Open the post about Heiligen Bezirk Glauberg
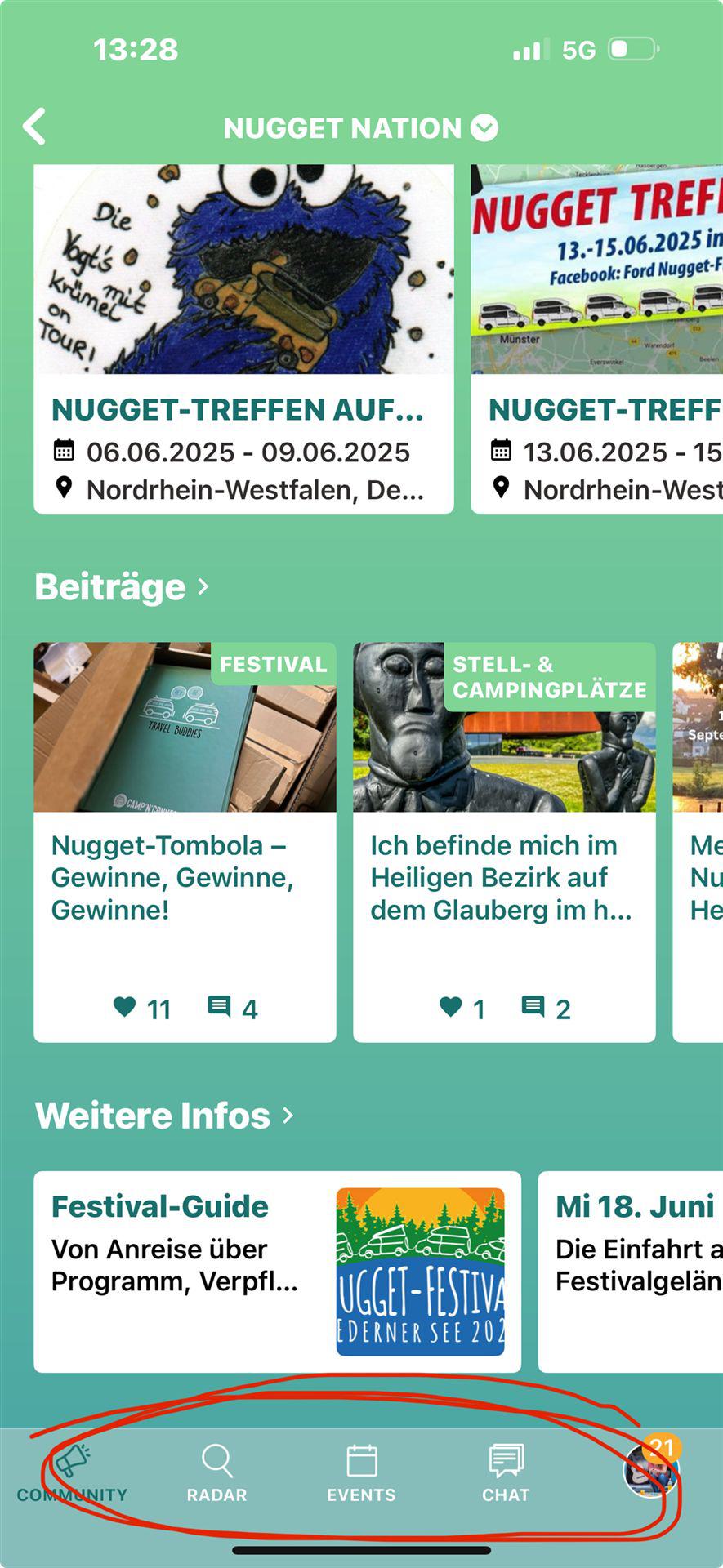The width and height of the screenshot is (723, 1568). (x=504, y=841)
